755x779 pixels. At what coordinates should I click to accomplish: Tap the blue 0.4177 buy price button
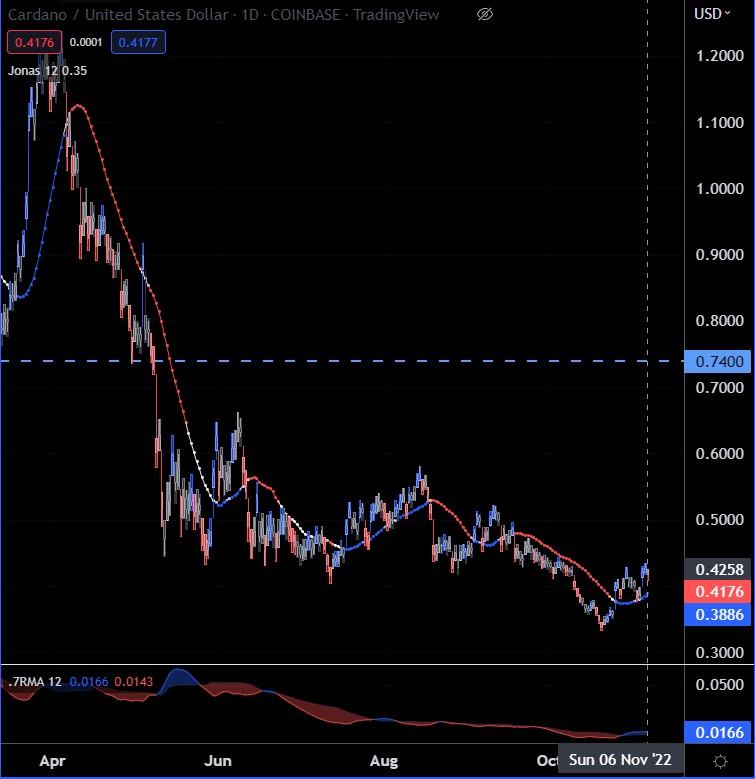click(139, 42)
